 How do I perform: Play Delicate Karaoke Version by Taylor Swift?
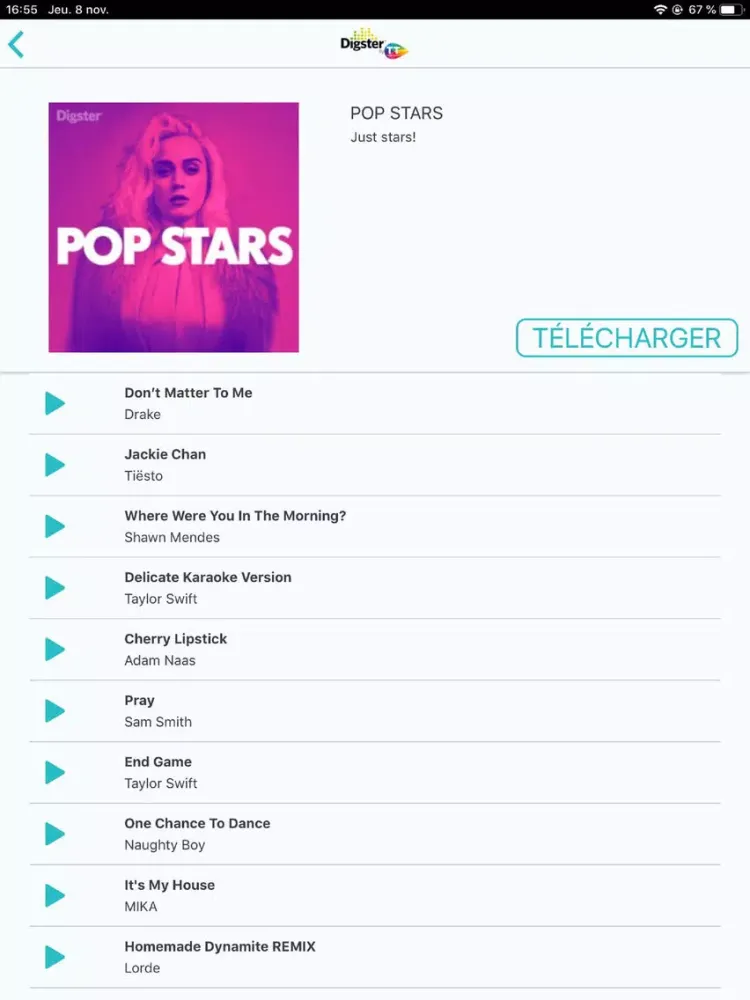tap(55, 588)
